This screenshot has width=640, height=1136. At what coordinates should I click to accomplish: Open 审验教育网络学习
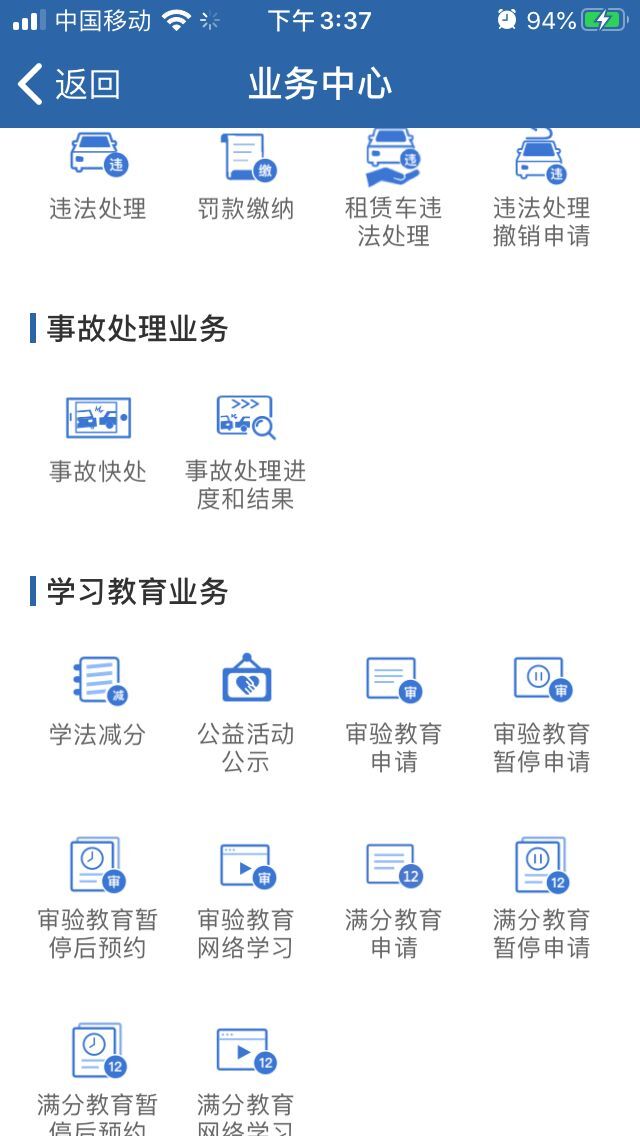(x=246, y=899)
